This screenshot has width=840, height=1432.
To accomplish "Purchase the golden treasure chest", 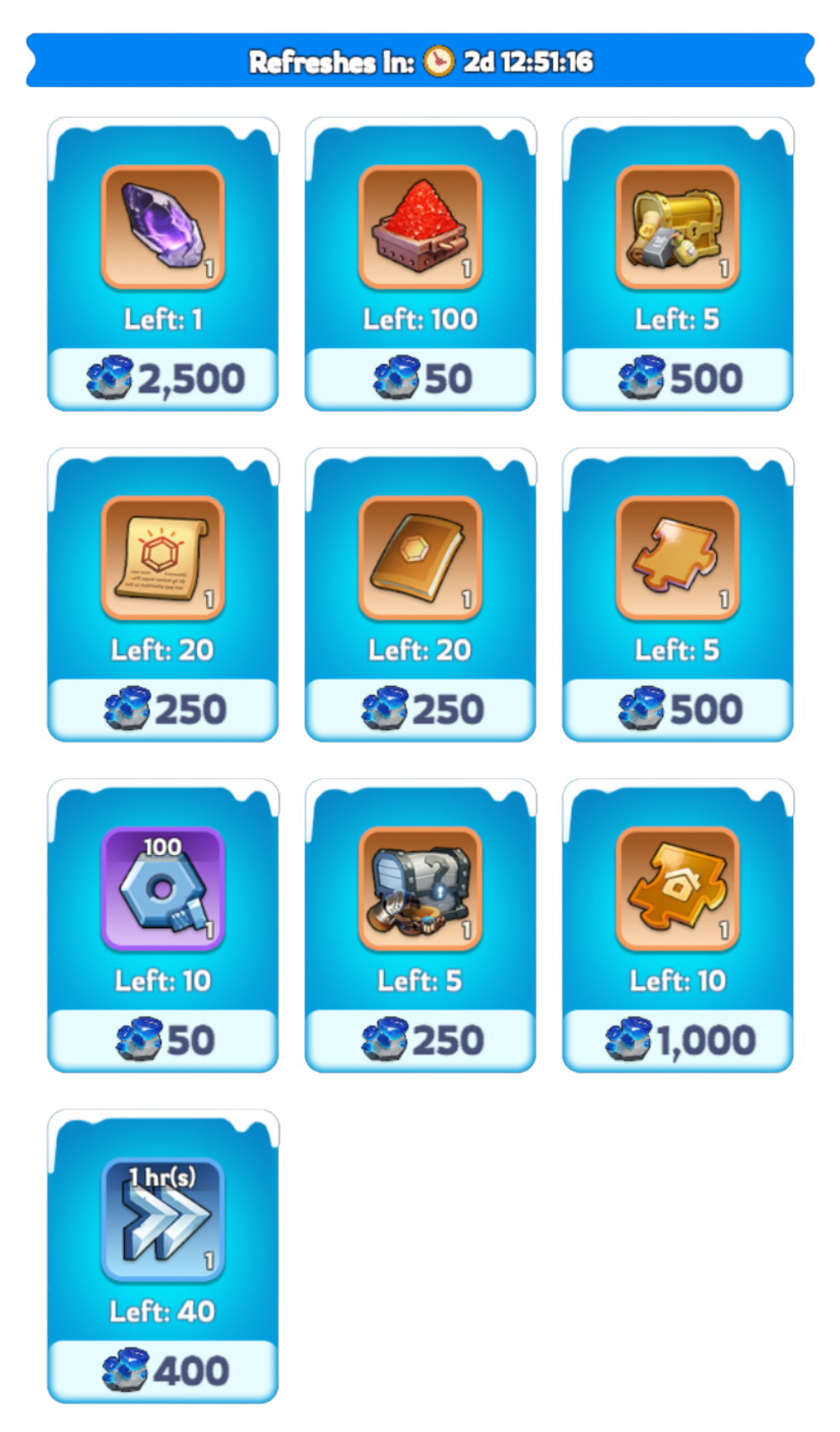I will click(x=677, y=378).
